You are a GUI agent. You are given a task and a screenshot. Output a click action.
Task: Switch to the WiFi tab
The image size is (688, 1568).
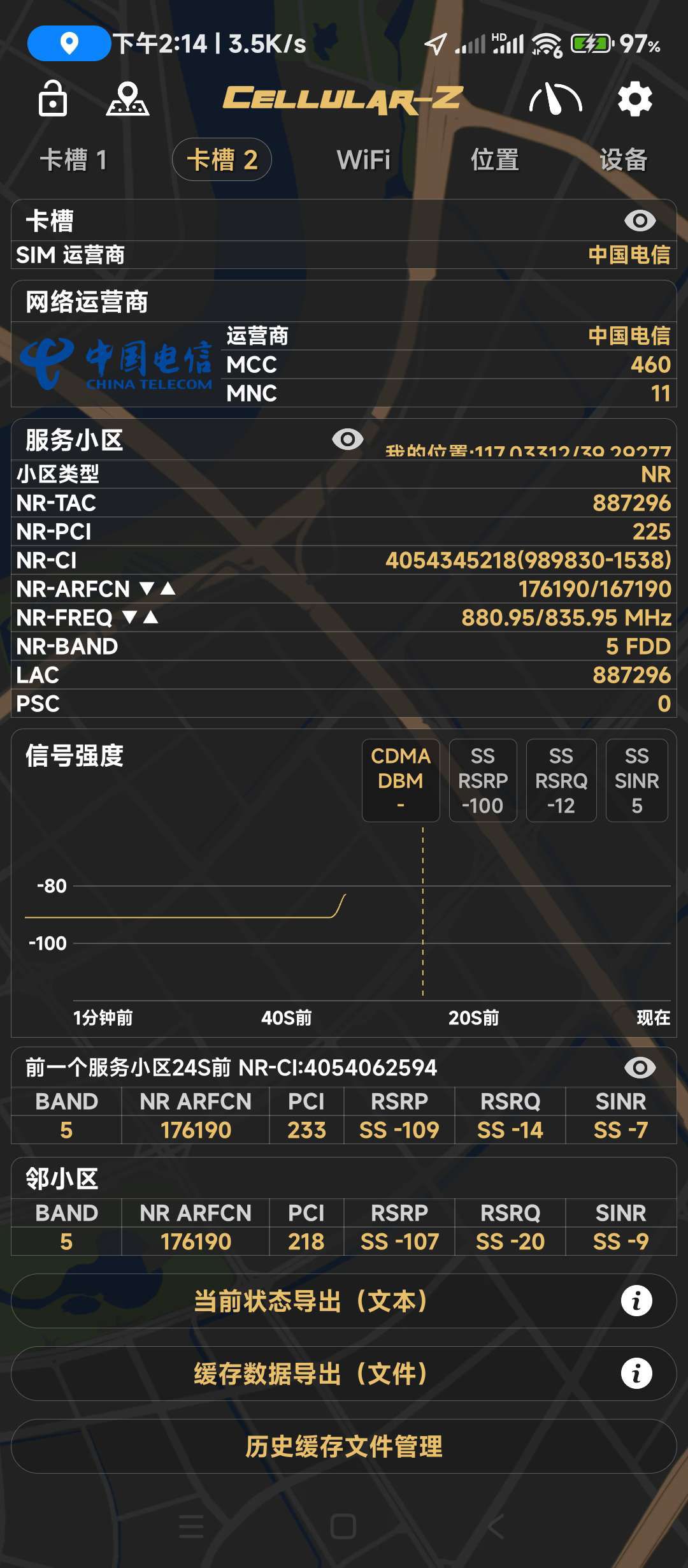[x=363, y=159]
